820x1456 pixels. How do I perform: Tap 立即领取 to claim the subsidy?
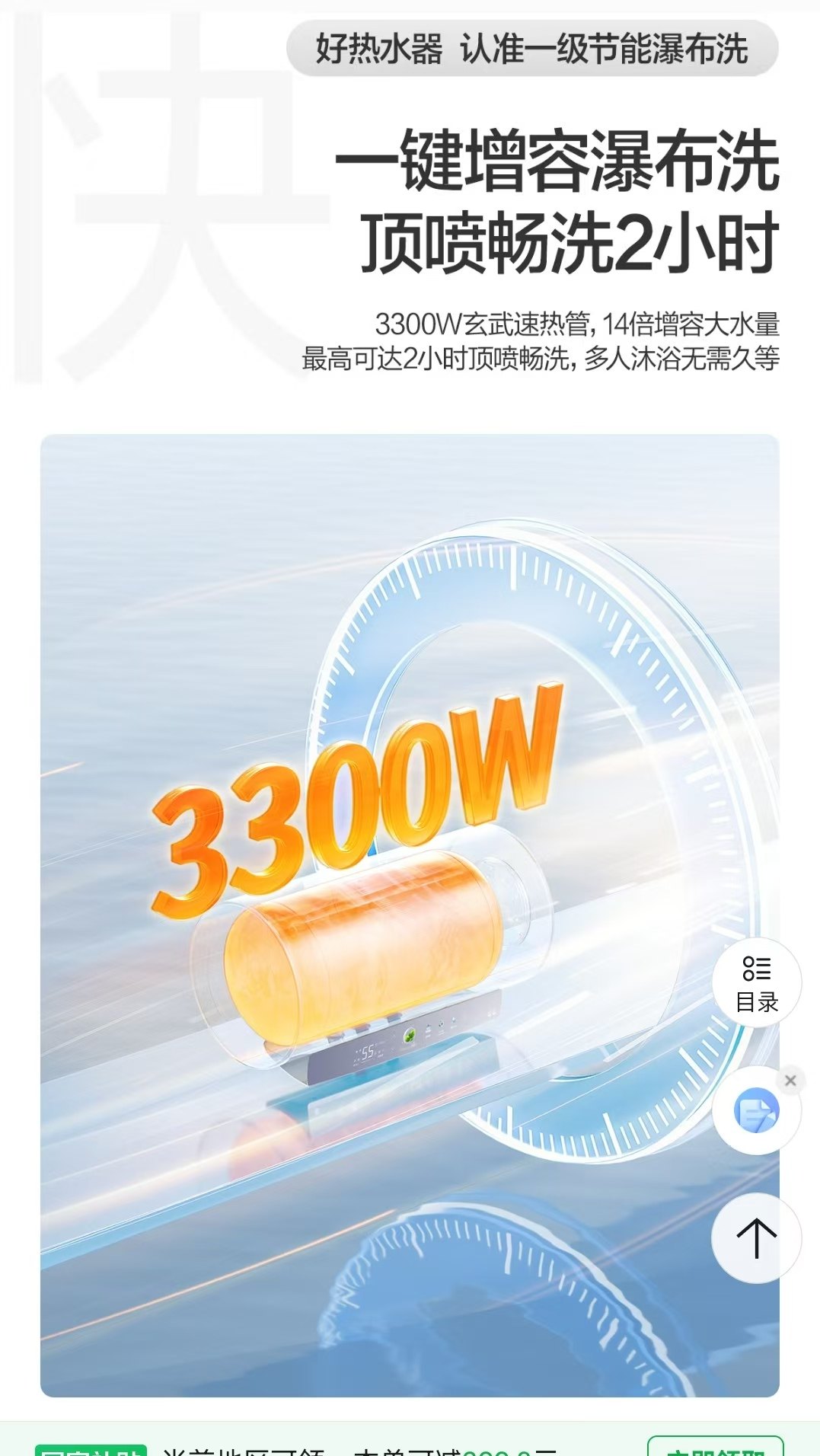tap(714, 1447)
